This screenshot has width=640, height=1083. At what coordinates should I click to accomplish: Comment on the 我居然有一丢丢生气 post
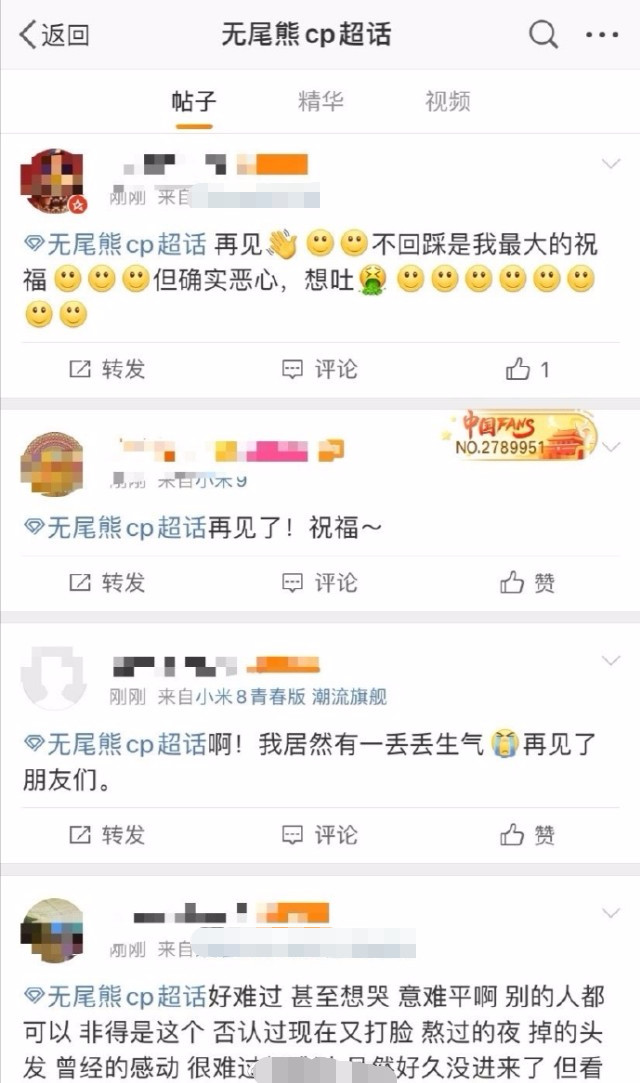point(320,833)
